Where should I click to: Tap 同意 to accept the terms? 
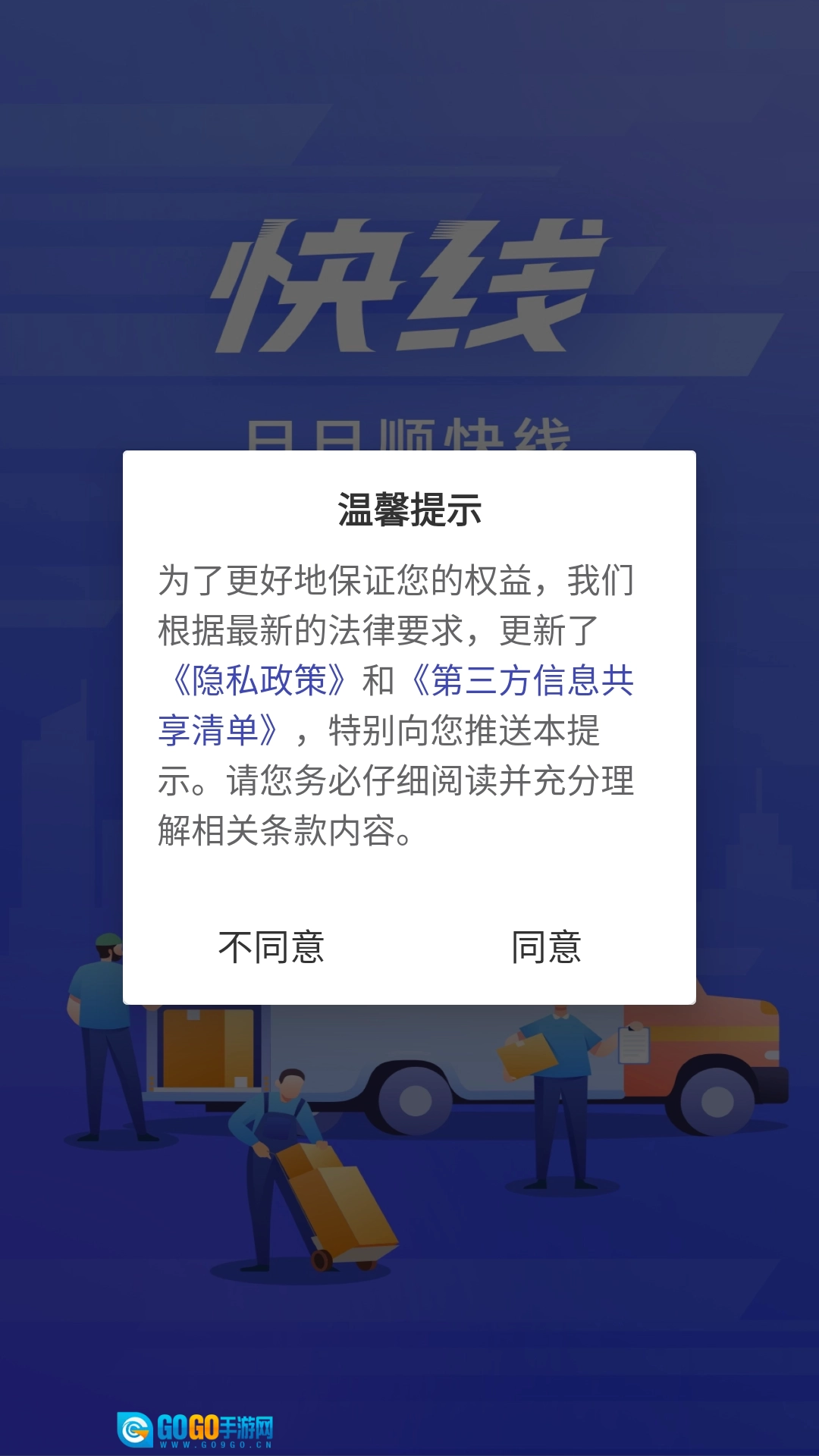[x=546, y=947]
